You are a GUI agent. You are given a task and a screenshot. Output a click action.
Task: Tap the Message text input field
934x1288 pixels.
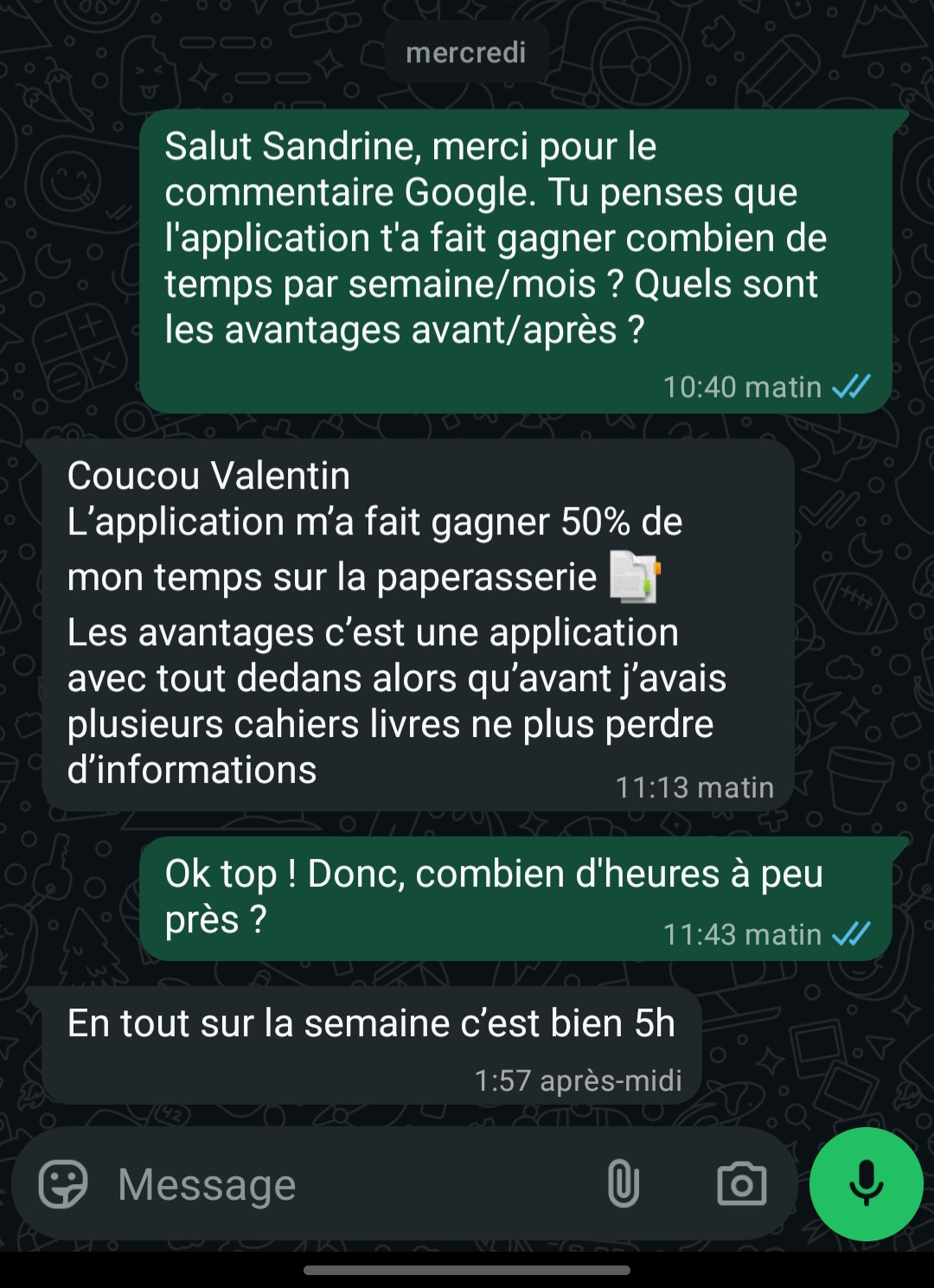tap(329, 1185)
